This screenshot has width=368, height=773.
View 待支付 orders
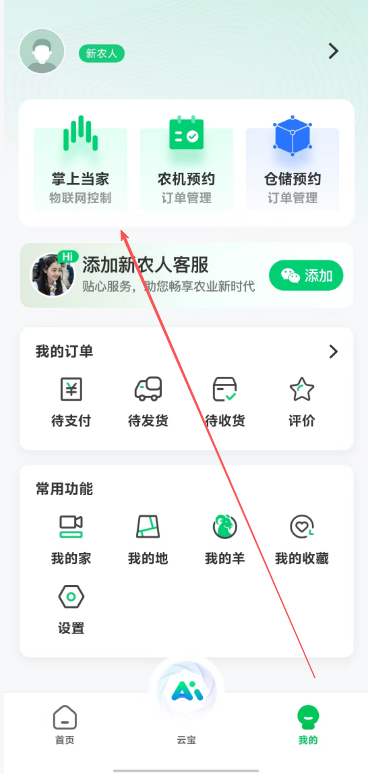point(71,402)
